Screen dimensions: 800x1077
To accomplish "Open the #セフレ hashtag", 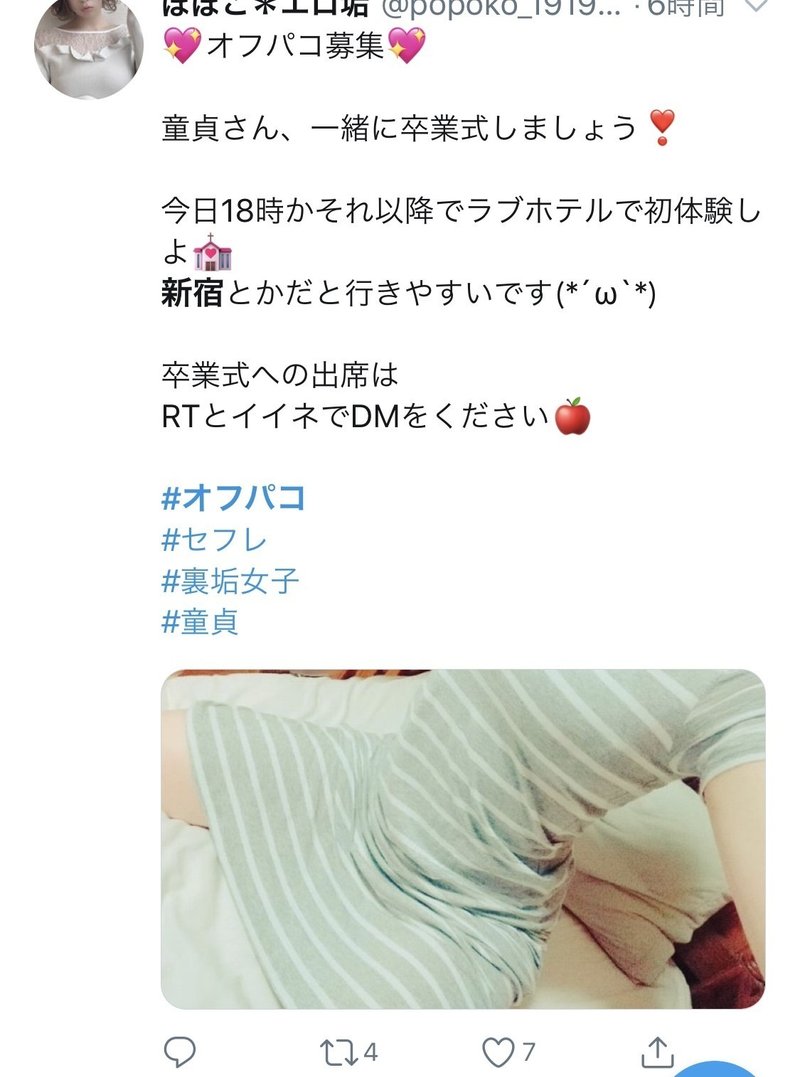I will (214, 539).
